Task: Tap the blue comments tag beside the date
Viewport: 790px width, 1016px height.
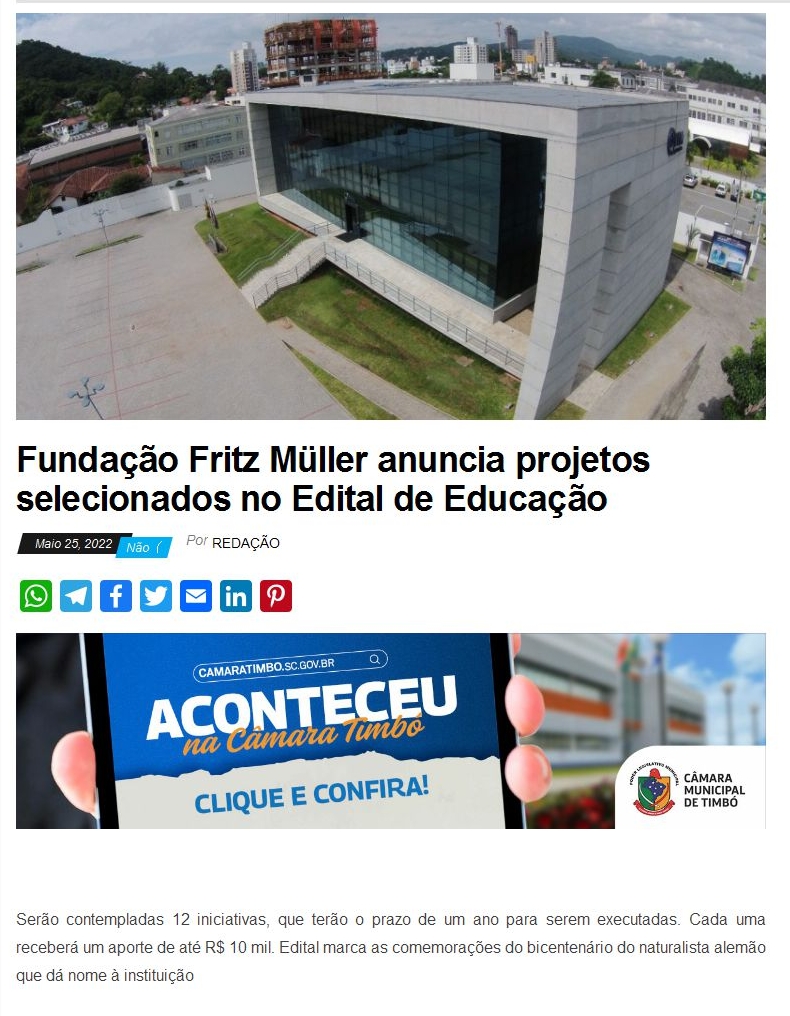Action: 144,547
